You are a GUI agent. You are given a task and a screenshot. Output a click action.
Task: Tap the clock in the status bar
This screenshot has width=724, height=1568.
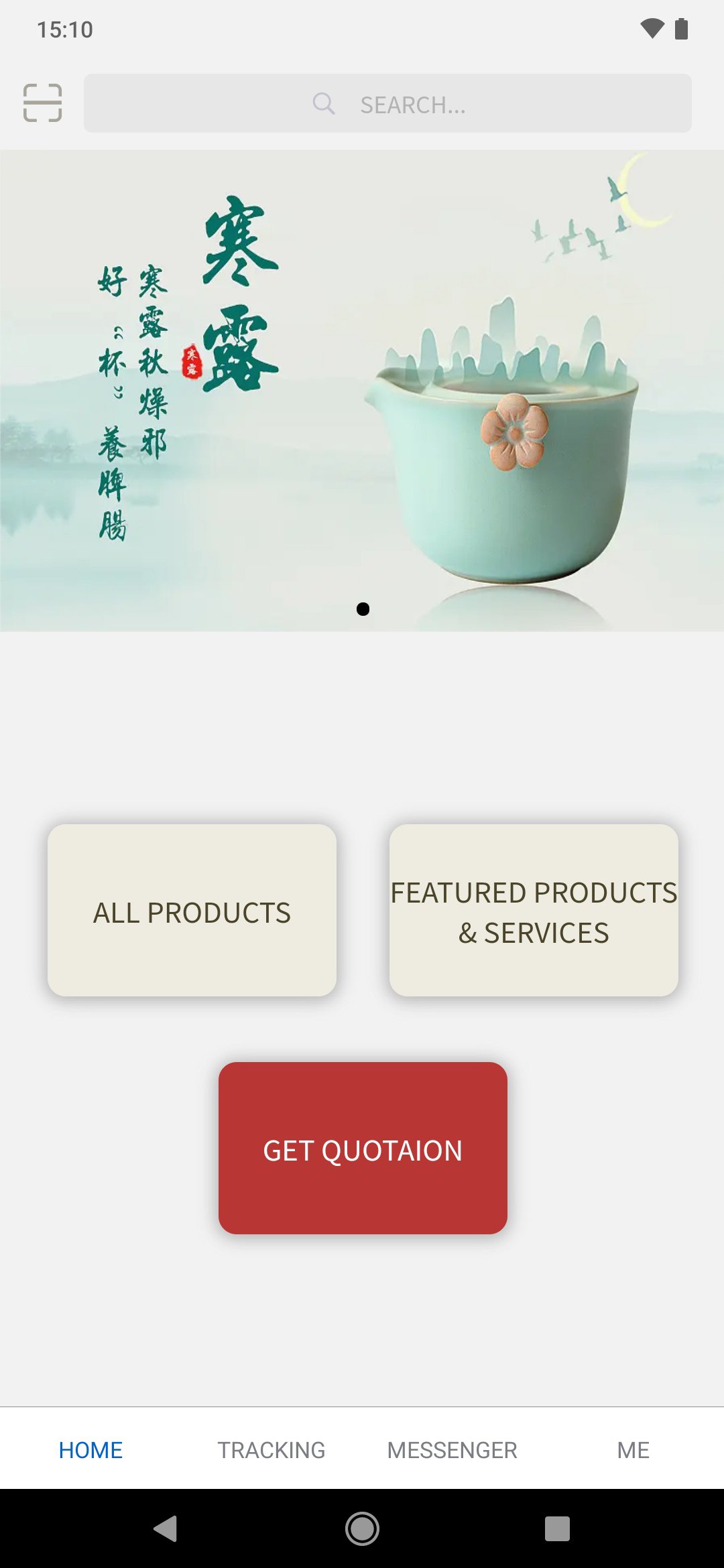pos(65,29)
